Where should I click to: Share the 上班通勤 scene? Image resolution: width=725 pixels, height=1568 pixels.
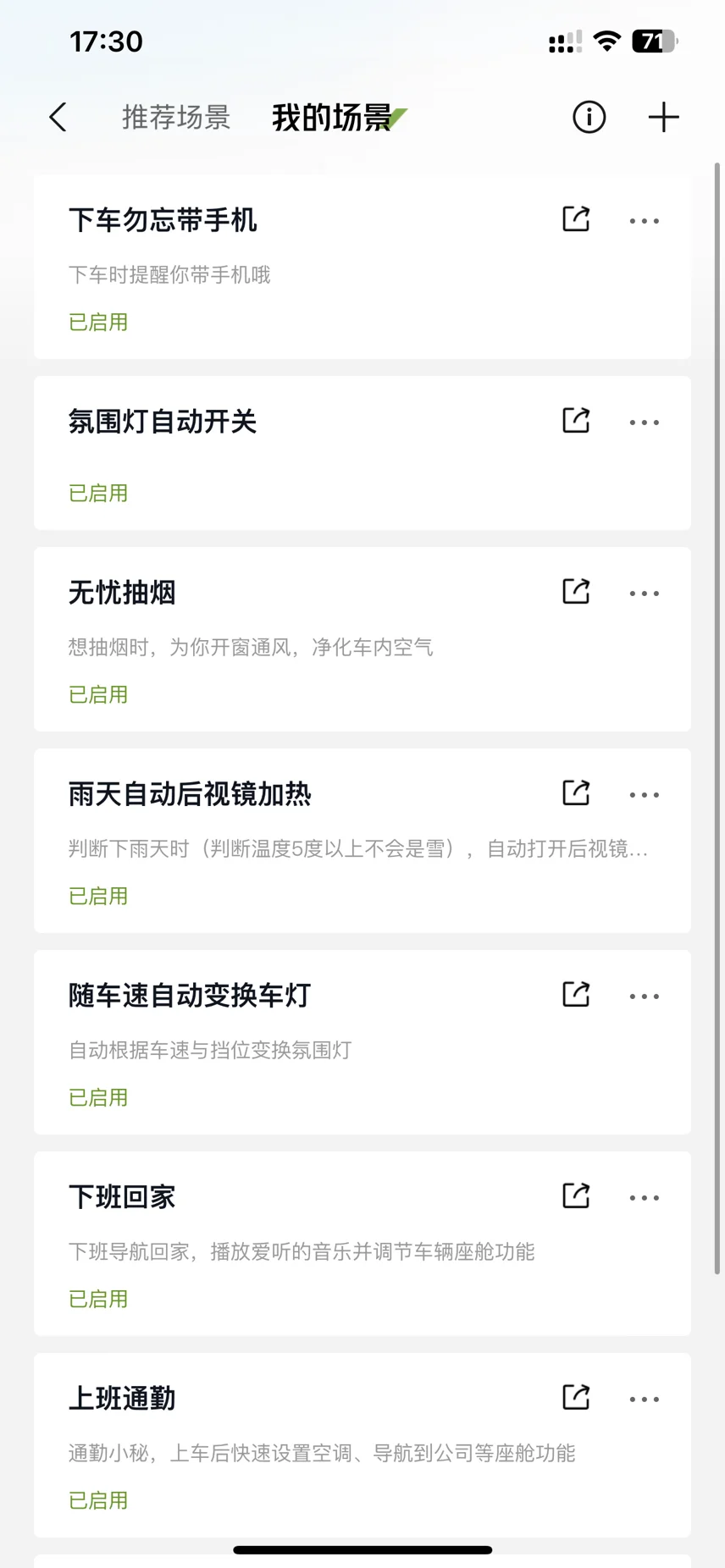[576, 1398]
